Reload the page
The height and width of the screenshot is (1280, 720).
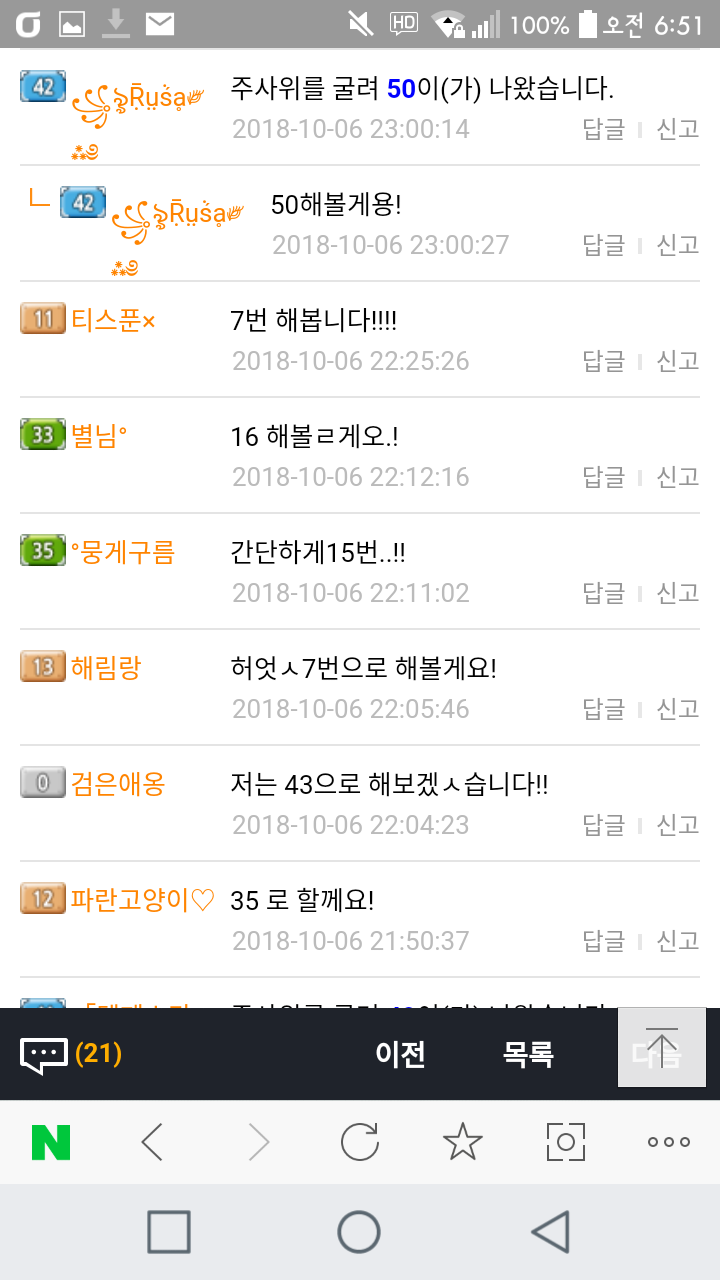coord(360,1142)
